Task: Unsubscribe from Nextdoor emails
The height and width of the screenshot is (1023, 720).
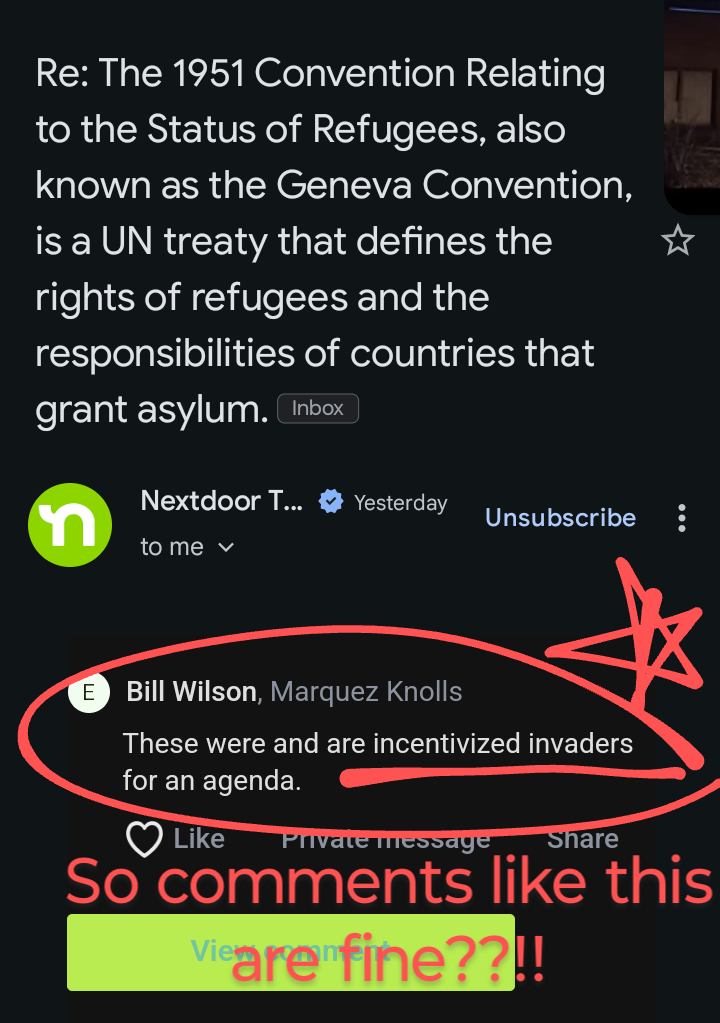Action: click(560, 517)
